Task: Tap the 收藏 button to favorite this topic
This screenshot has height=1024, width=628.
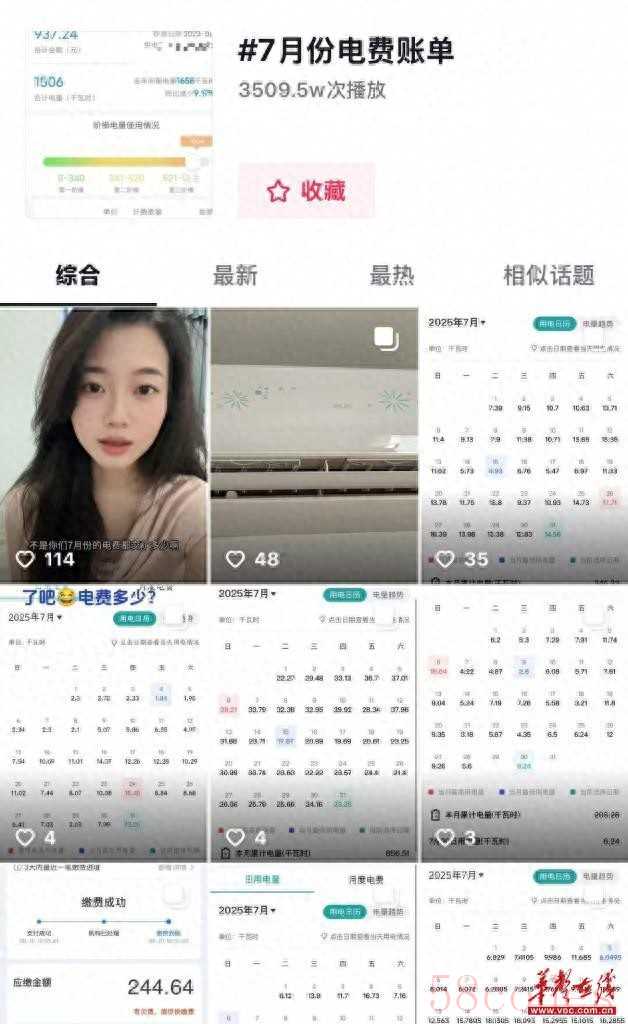Action: (x=306, y=190)
